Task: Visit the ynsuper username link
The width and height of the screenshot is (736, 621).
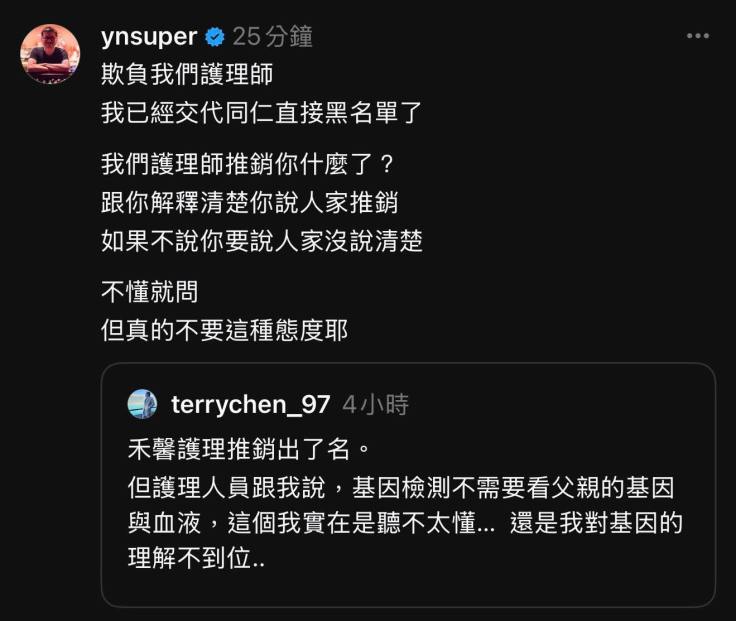Action: [149, 37]
